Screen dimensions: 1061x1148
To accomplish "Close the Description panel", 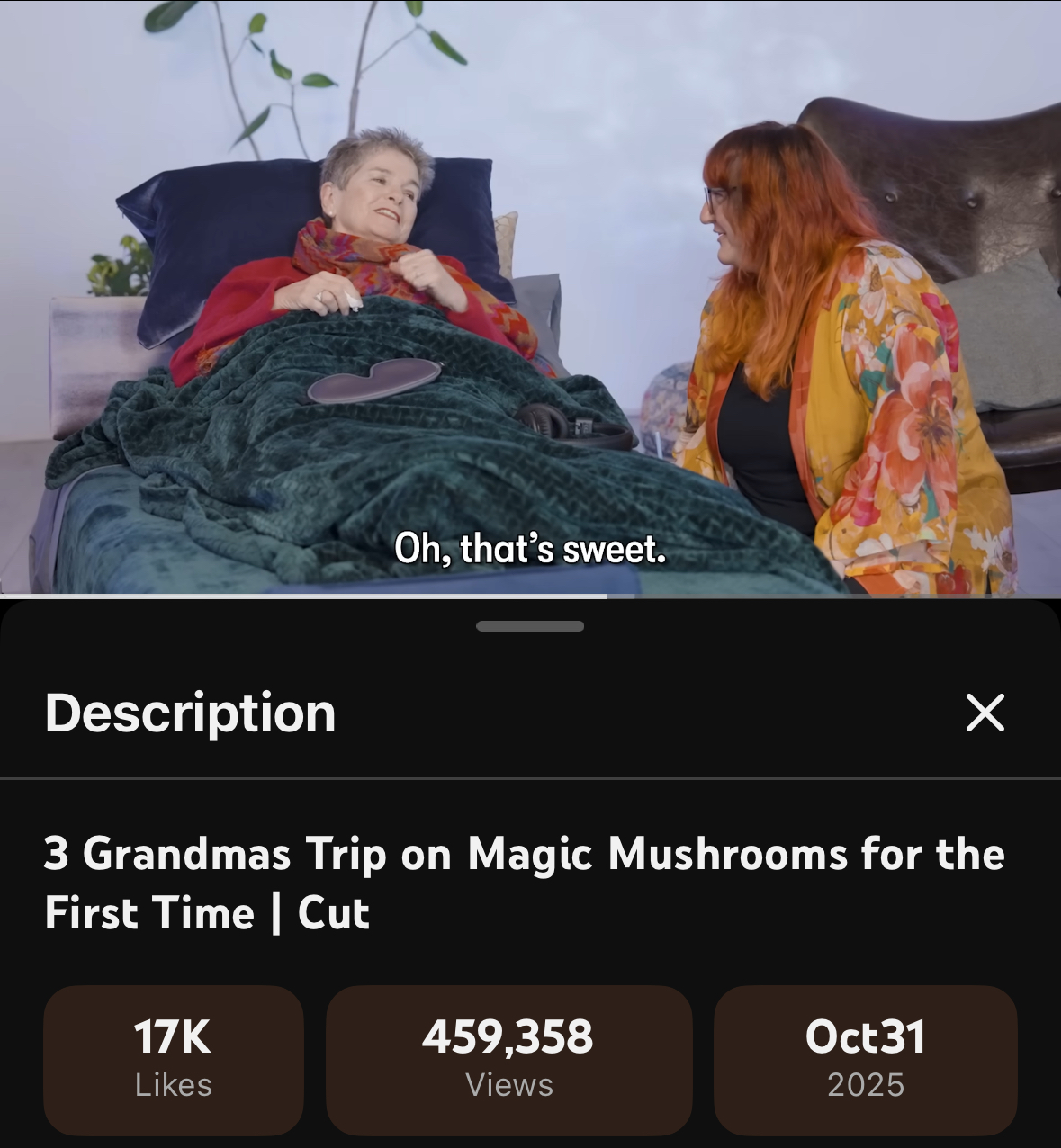I will click(985, 713).
